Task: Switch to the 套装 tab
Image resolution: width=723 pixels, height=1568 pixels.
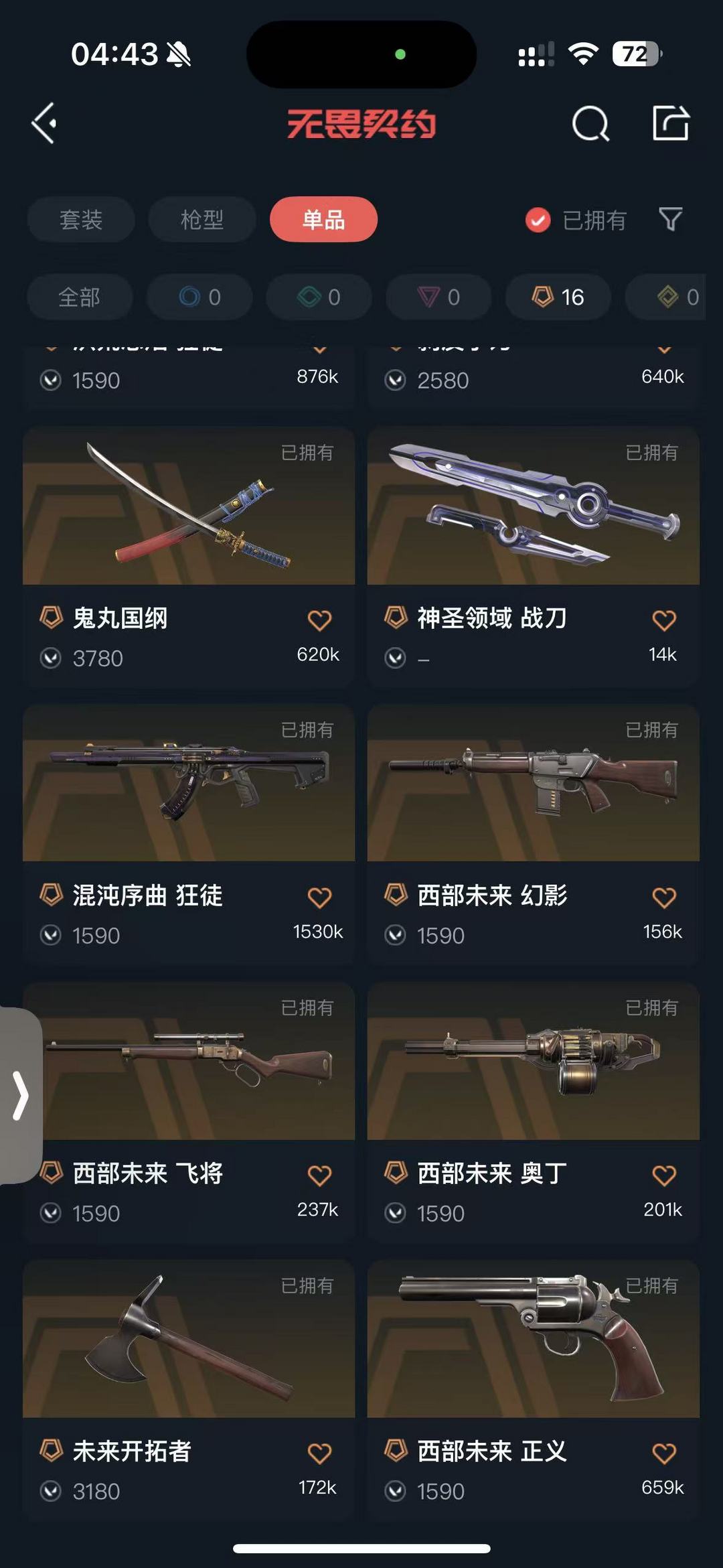Action: click(x=81, y=220)
